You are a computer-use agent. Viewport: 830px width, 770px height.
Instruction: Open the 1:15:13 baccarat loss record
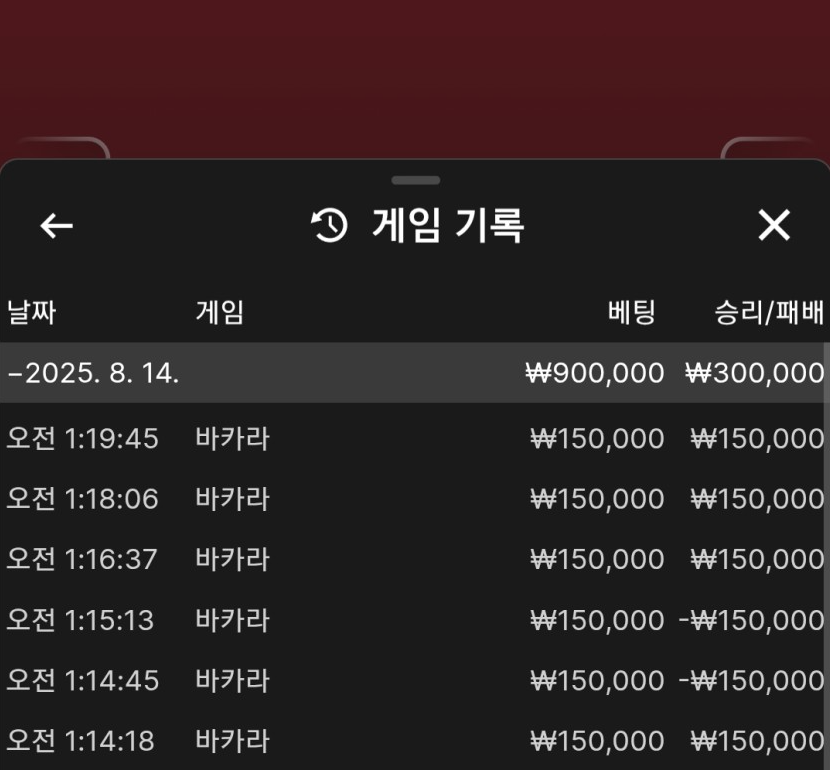pos(414,620)
